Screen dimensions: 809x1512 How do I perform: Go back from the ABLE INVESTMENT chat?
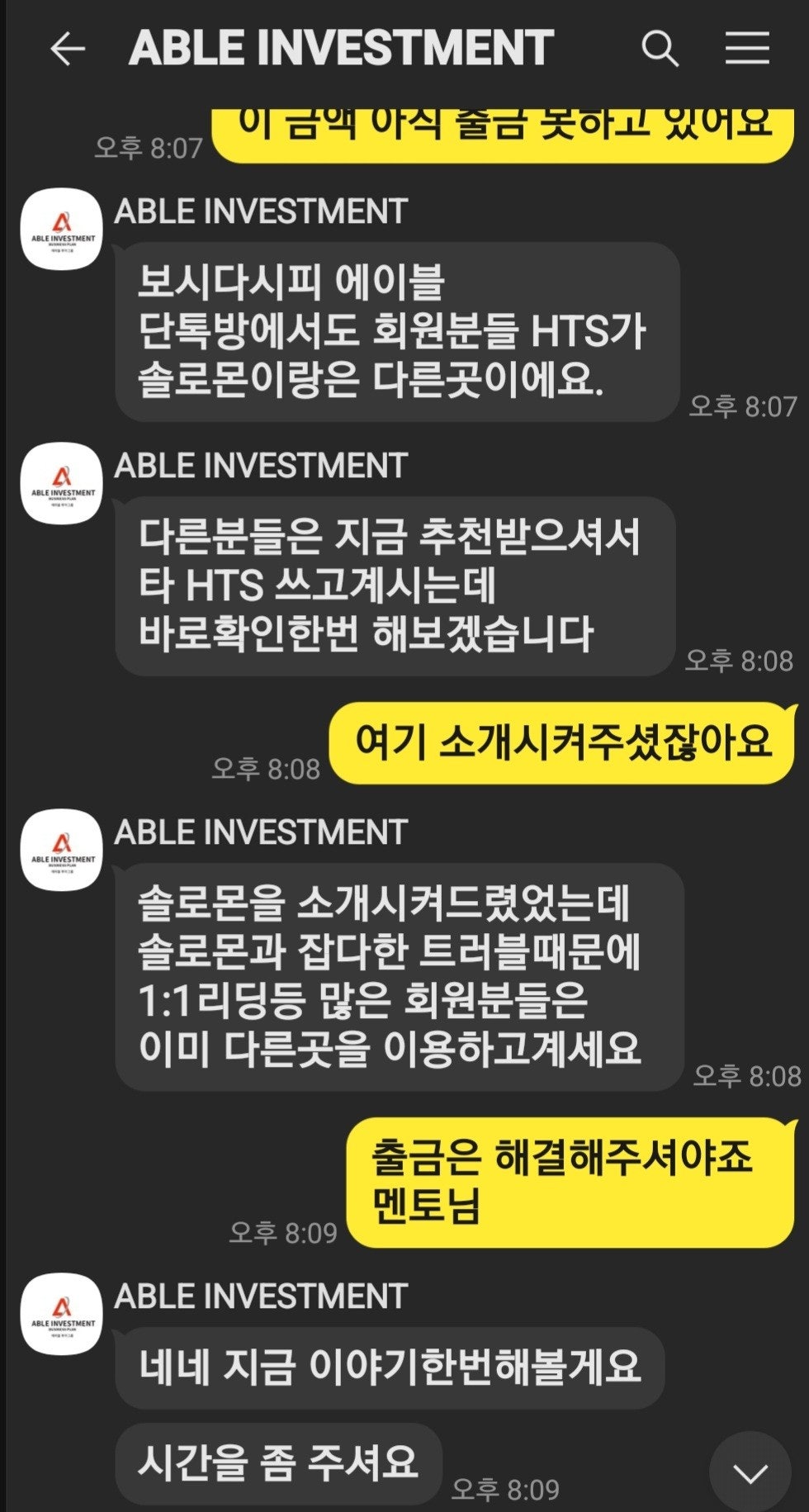coord(68,50)
